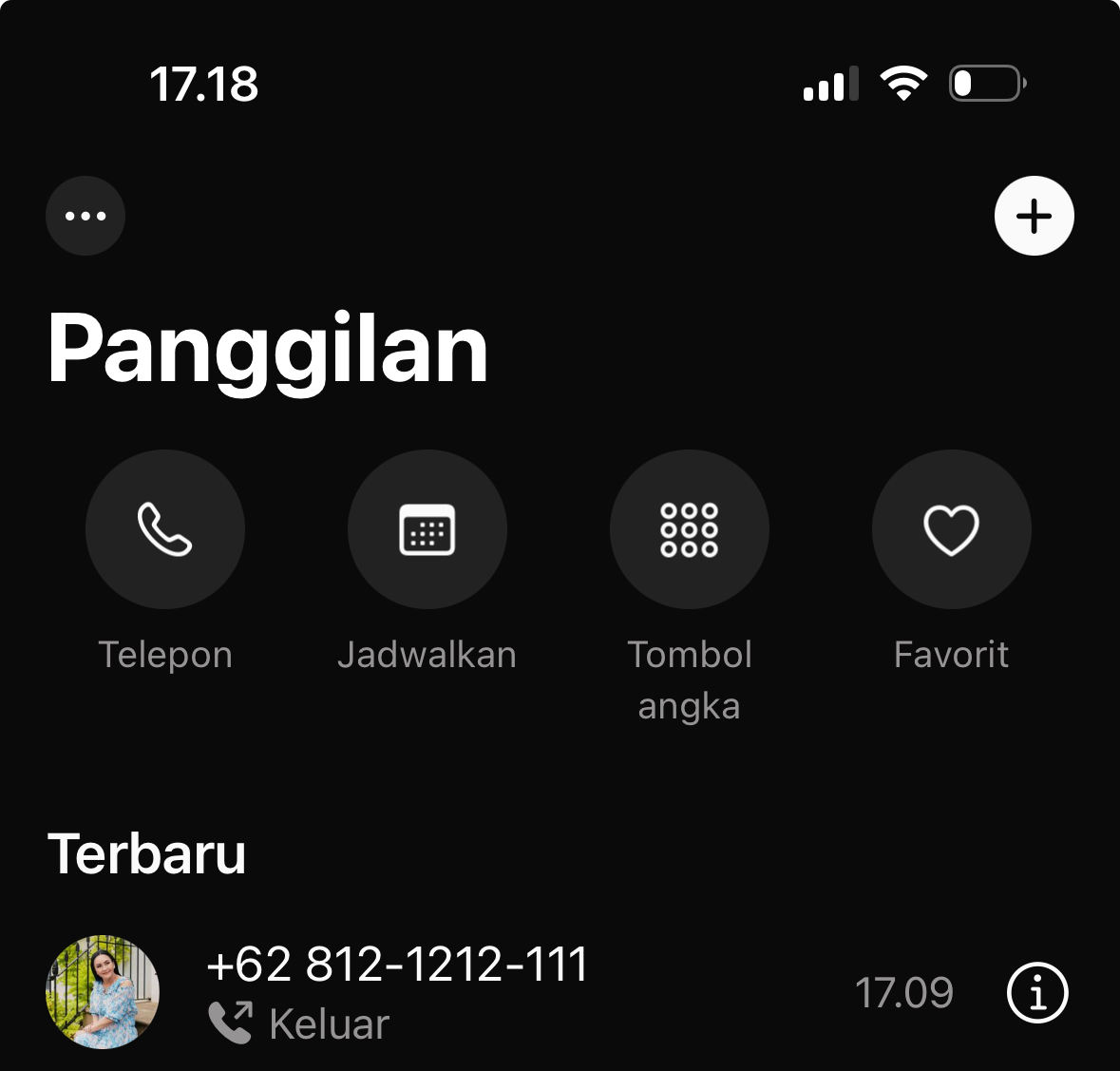Open the Tombol angka dial pad

click(x=689, y=529)
